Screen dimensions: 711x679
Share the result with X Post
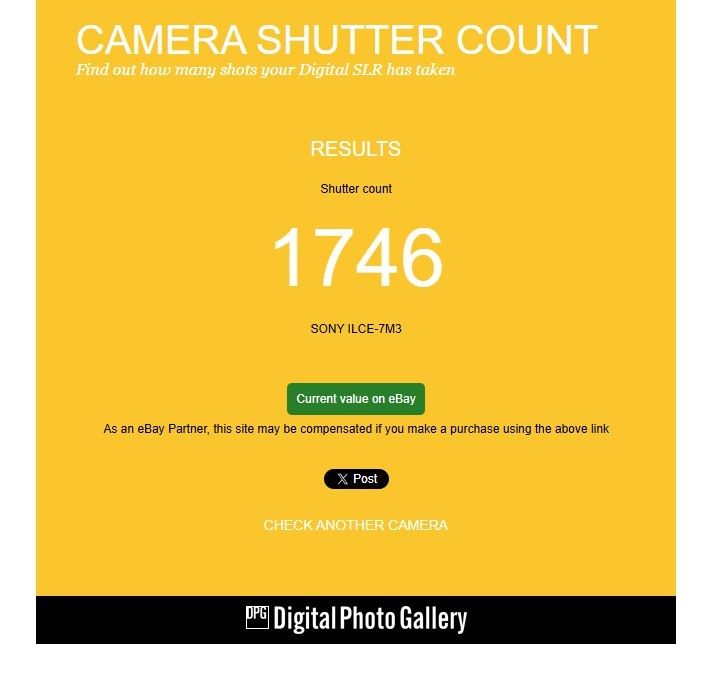[356, 479]
